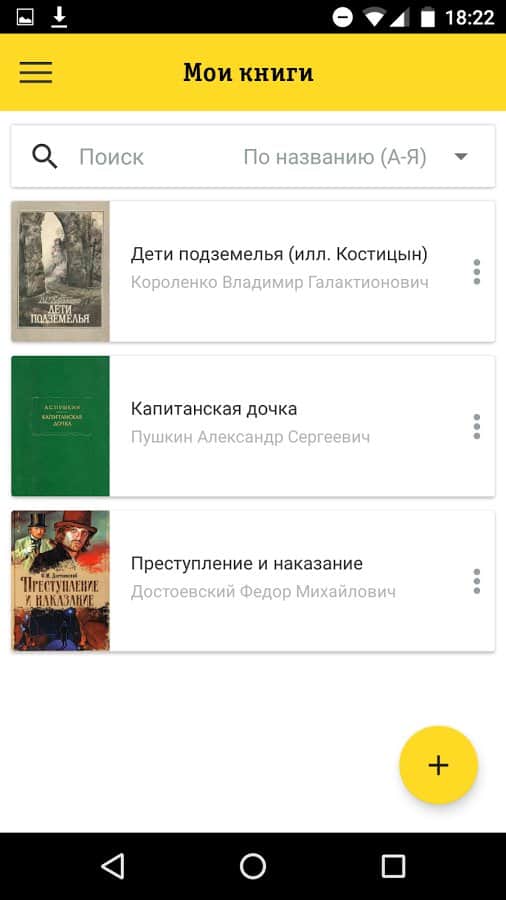506x900 pixels.
Task: Add a new book with the plus button
Action: coord(438,765)
